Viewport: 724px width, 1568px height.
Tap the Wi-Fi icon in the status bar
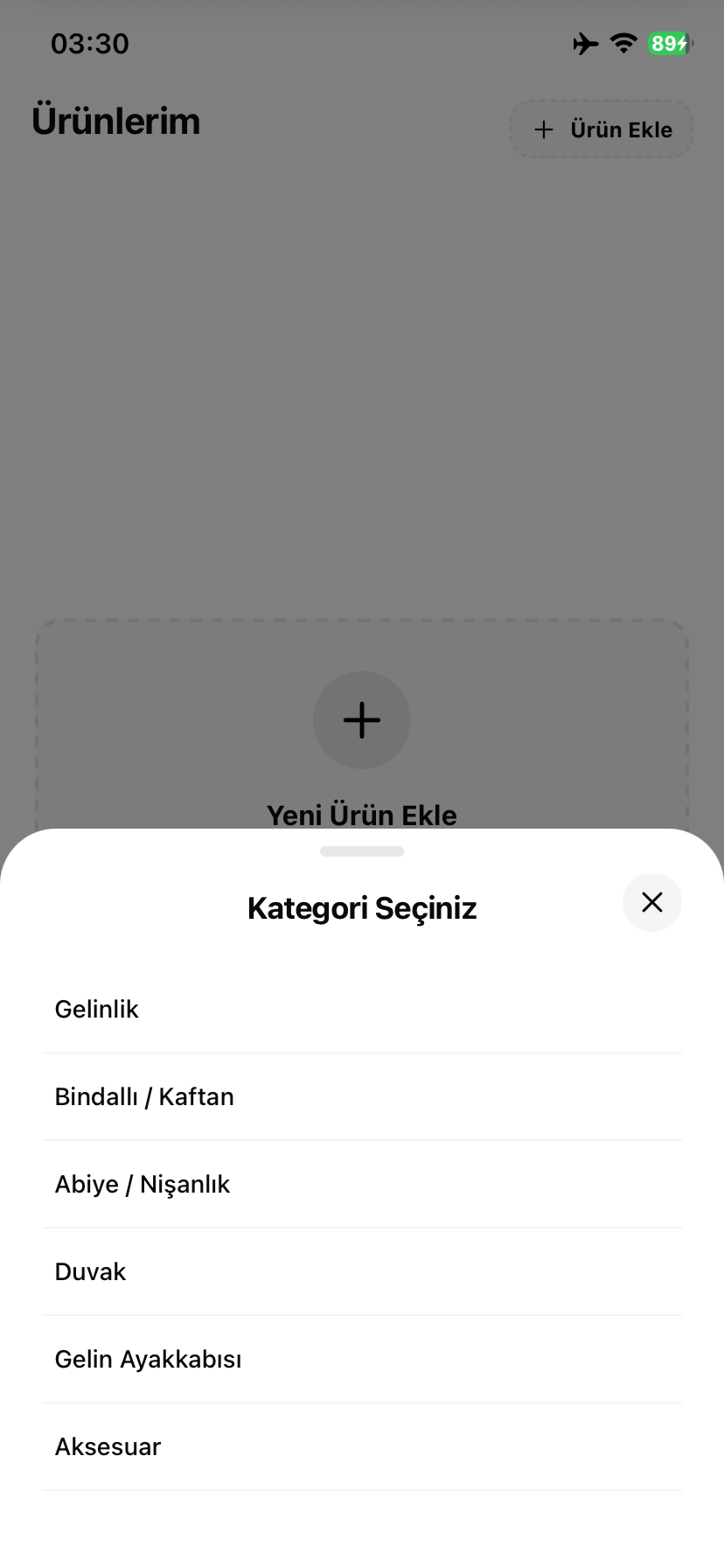point(623,43)
